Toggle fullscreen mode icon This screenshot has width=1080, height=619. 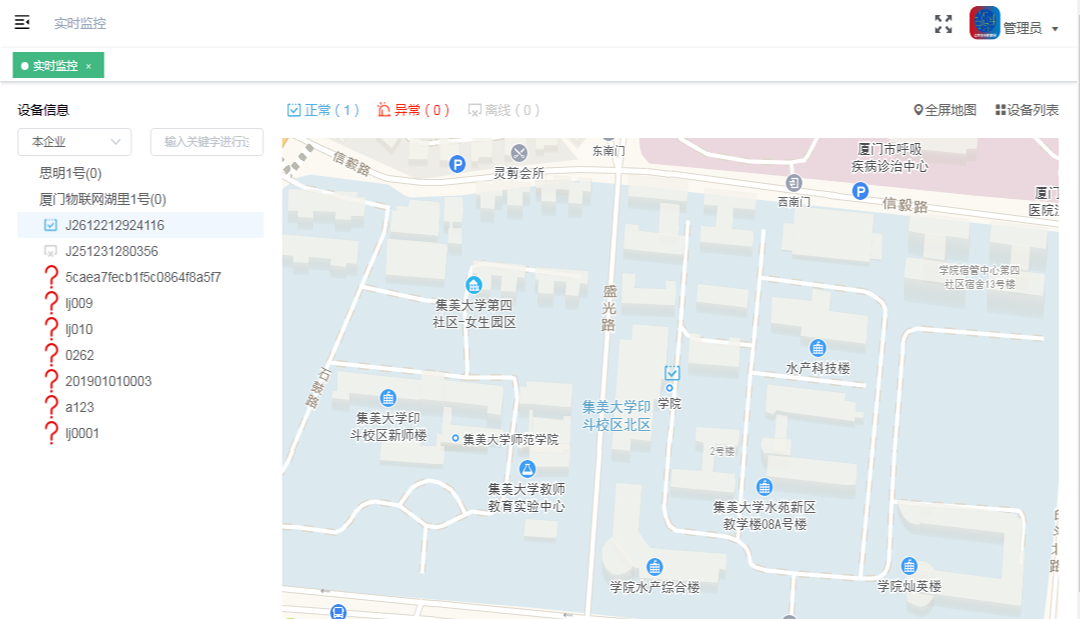pos(943,24)
